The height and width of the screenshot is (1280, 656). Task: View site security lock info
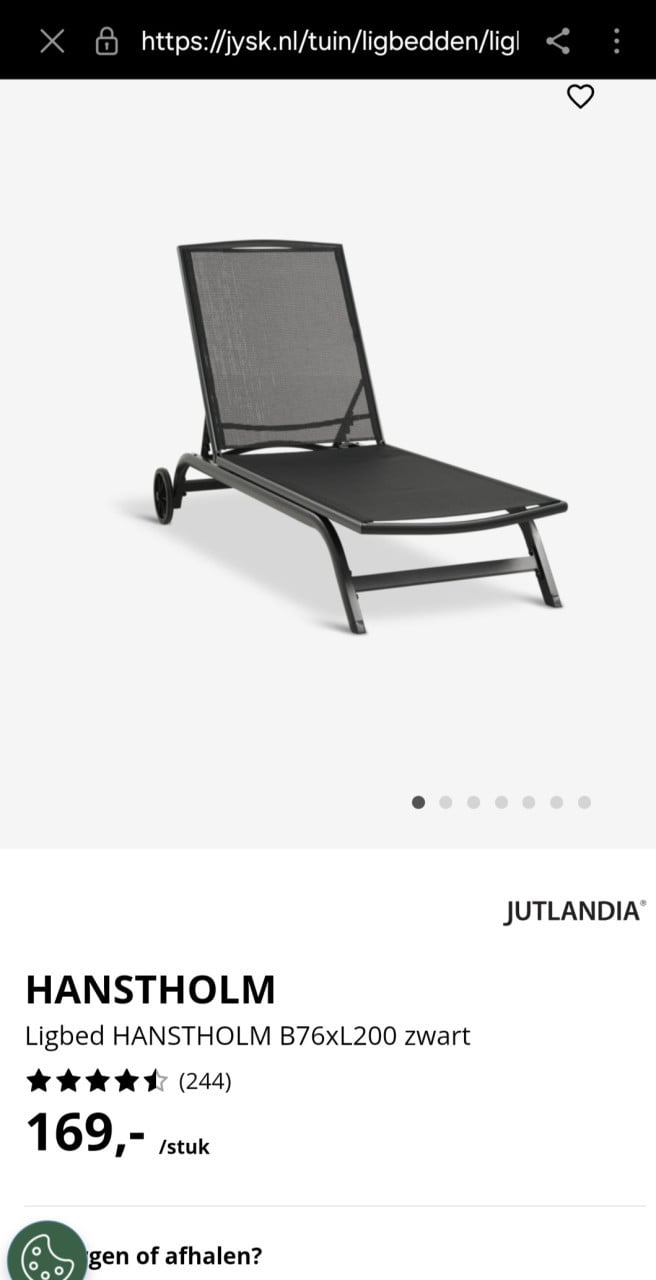click(106, 42)
